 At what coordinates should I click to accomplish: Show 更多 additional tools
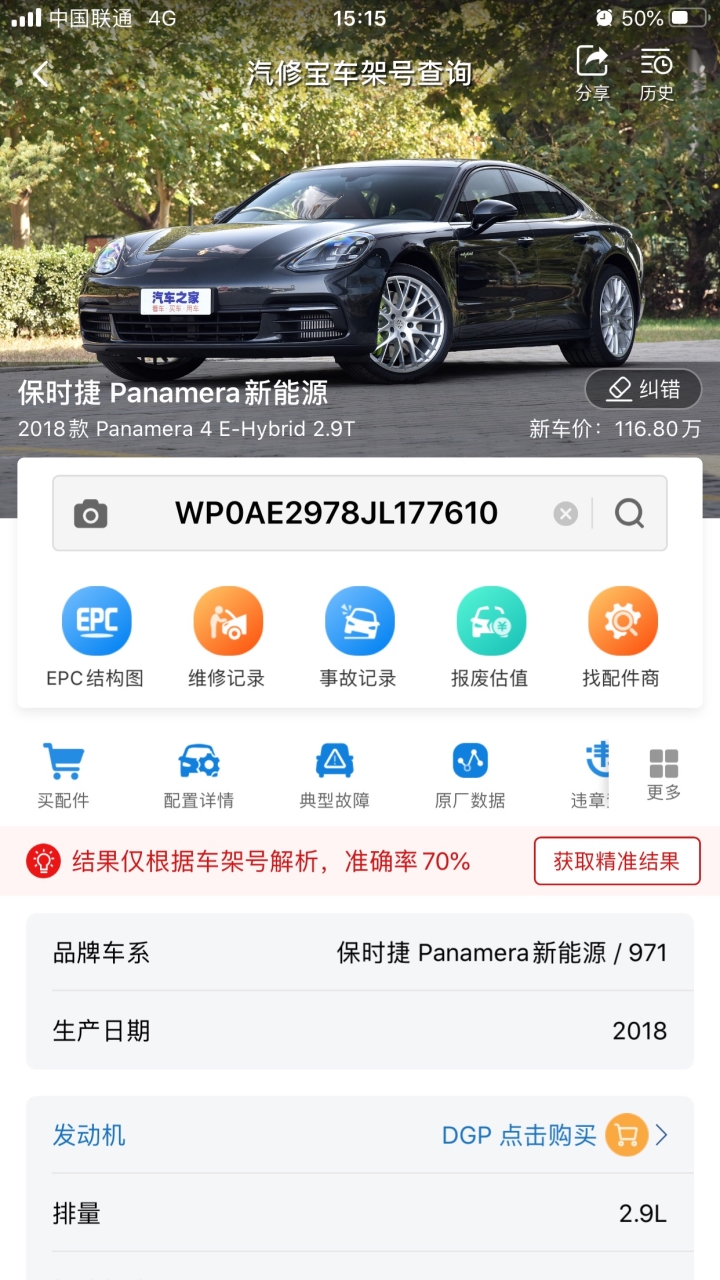(x=664, y=775)
